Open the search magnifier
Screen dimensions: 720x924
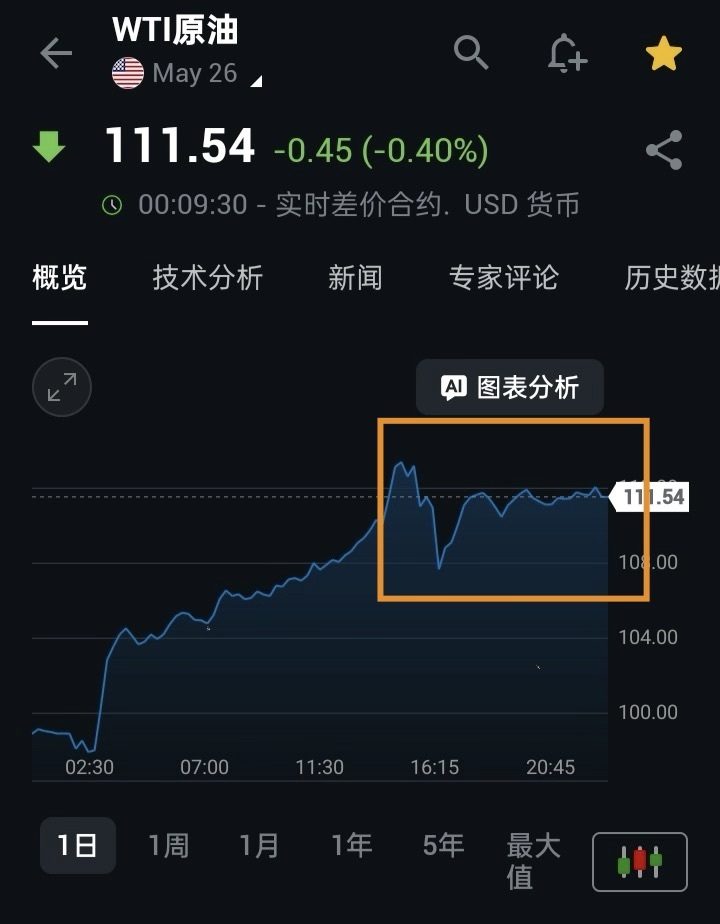click(471, 51)
